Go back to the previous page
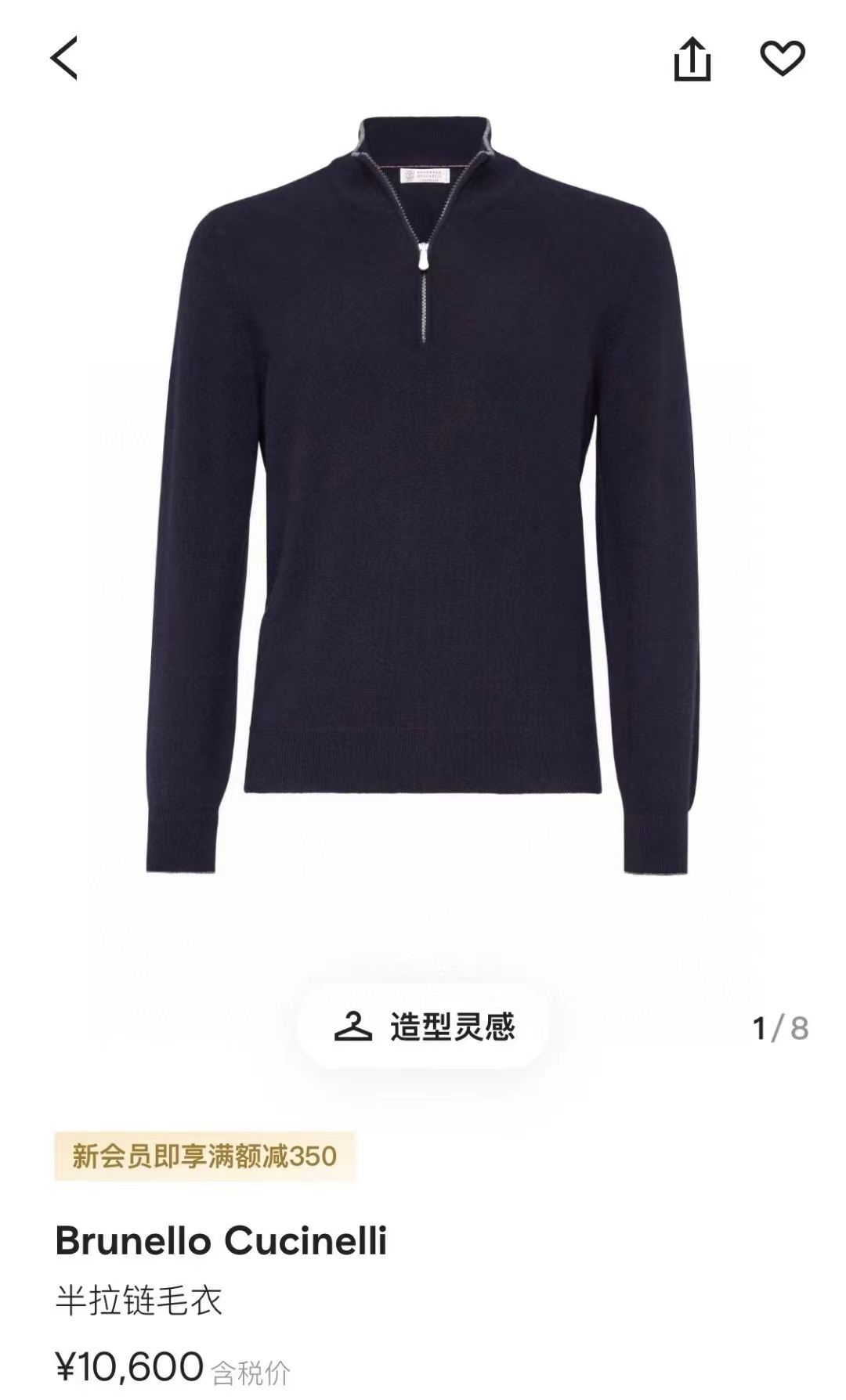846x1400 pixels. pyautogui.click(x=64, y=58)
